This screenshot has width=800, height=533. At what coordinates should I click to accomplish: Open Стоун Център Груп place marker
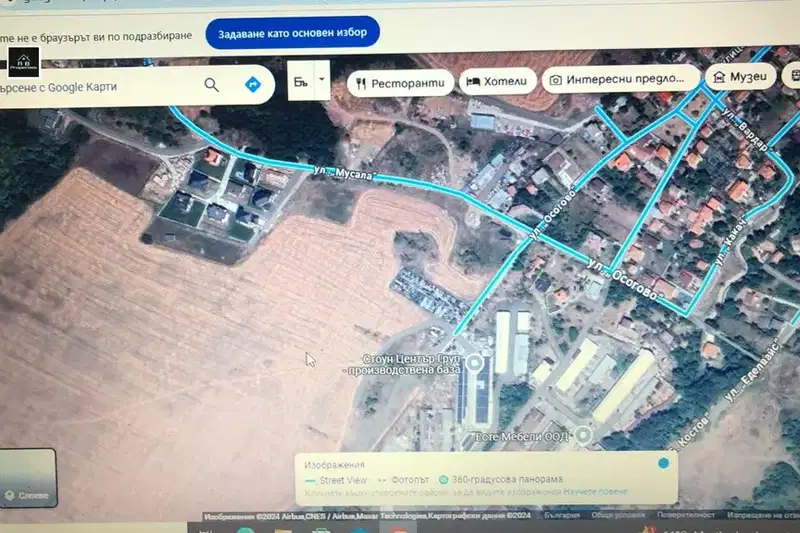(x=476, y=363)
